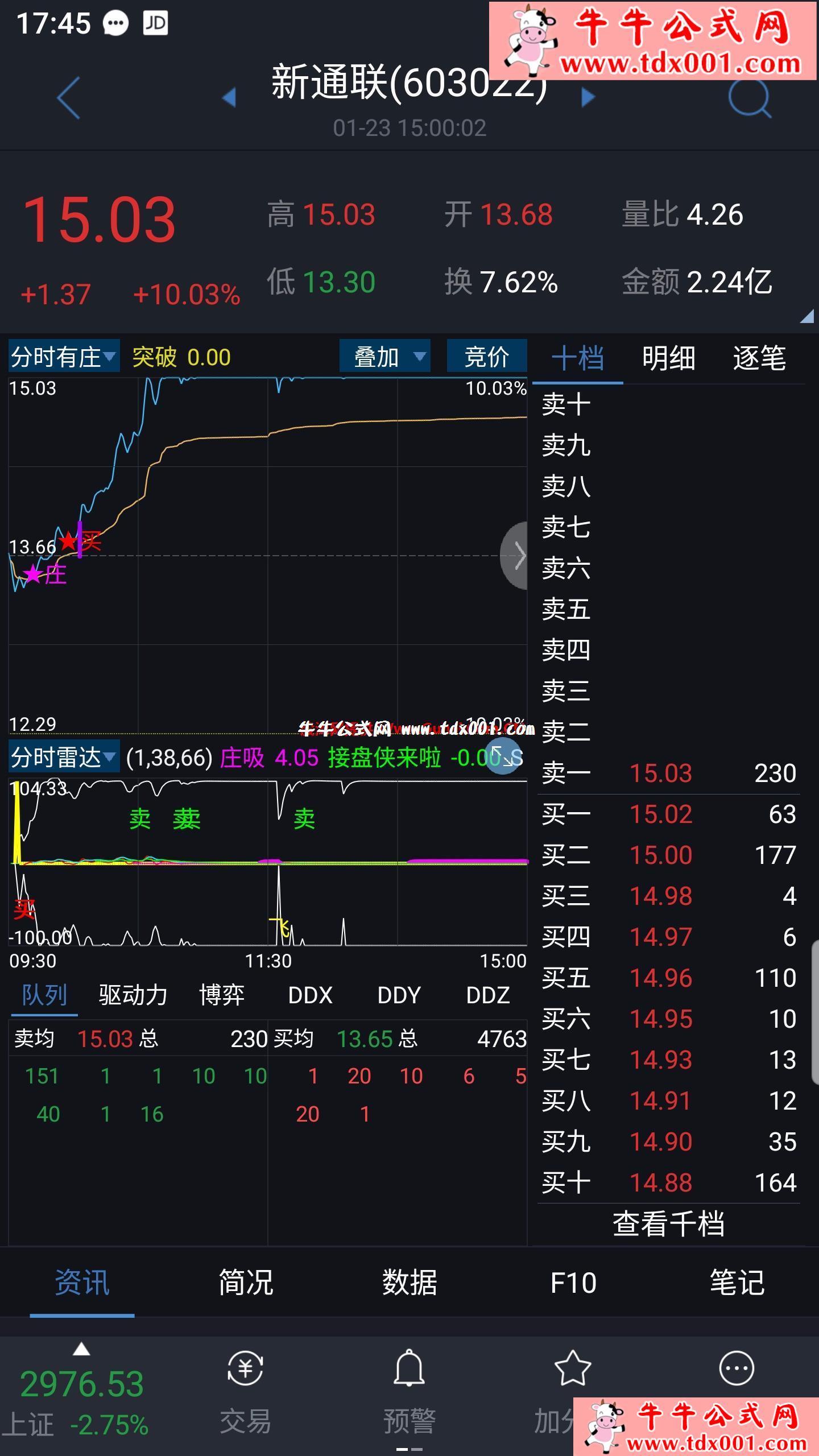The width and height of the screenshot is (819, 1456).
Task: Open the 分时有庄 indicator dropdown
Action: [x=64, y=357]
